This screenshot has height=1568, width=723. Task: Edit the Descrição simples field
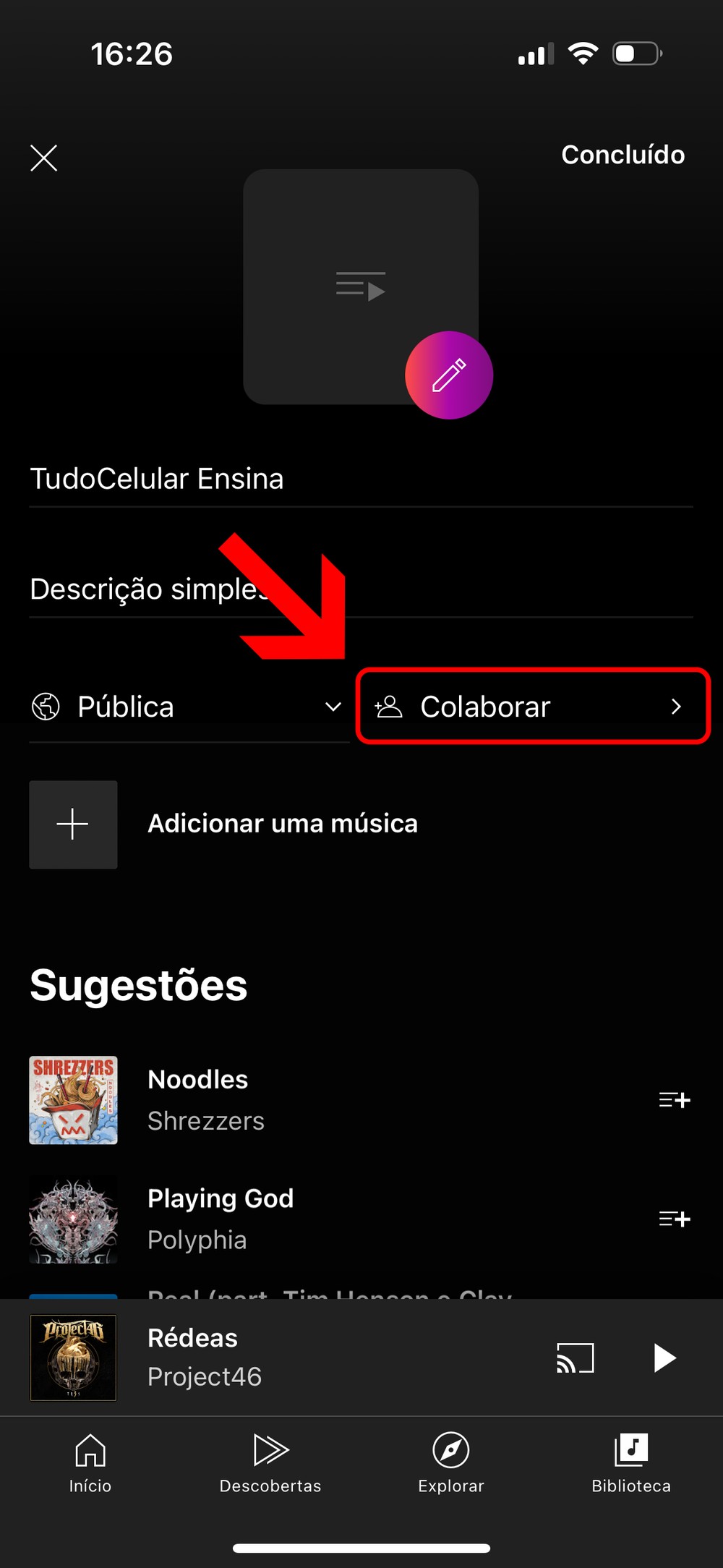[360, 589]
